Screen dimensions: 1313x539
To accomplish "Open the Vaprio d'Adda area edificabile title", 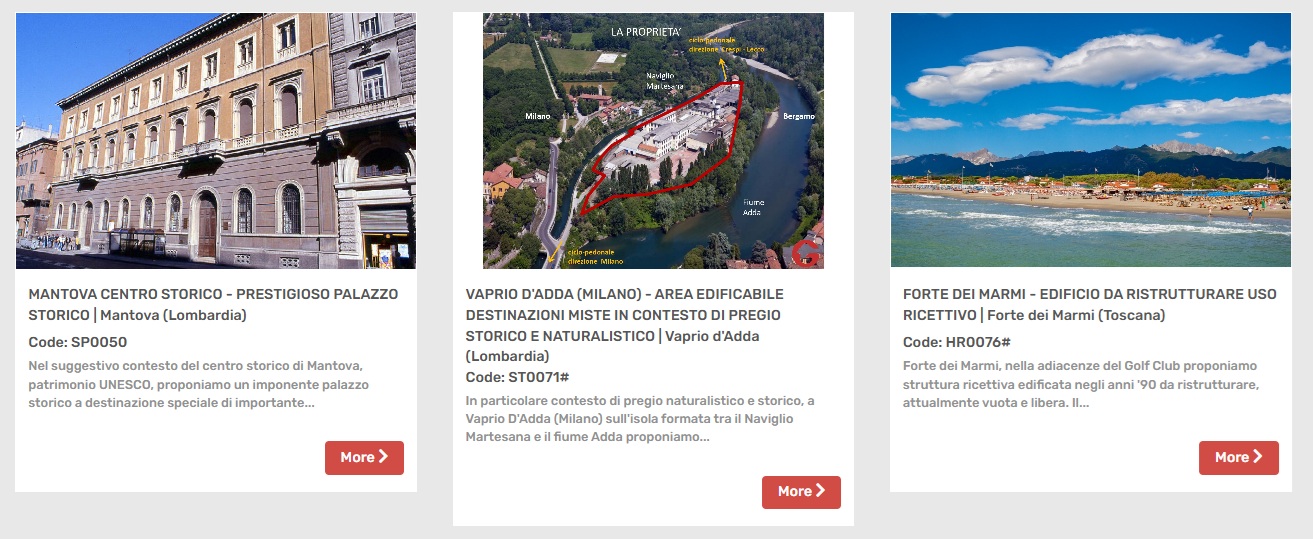I will point(624,315).
